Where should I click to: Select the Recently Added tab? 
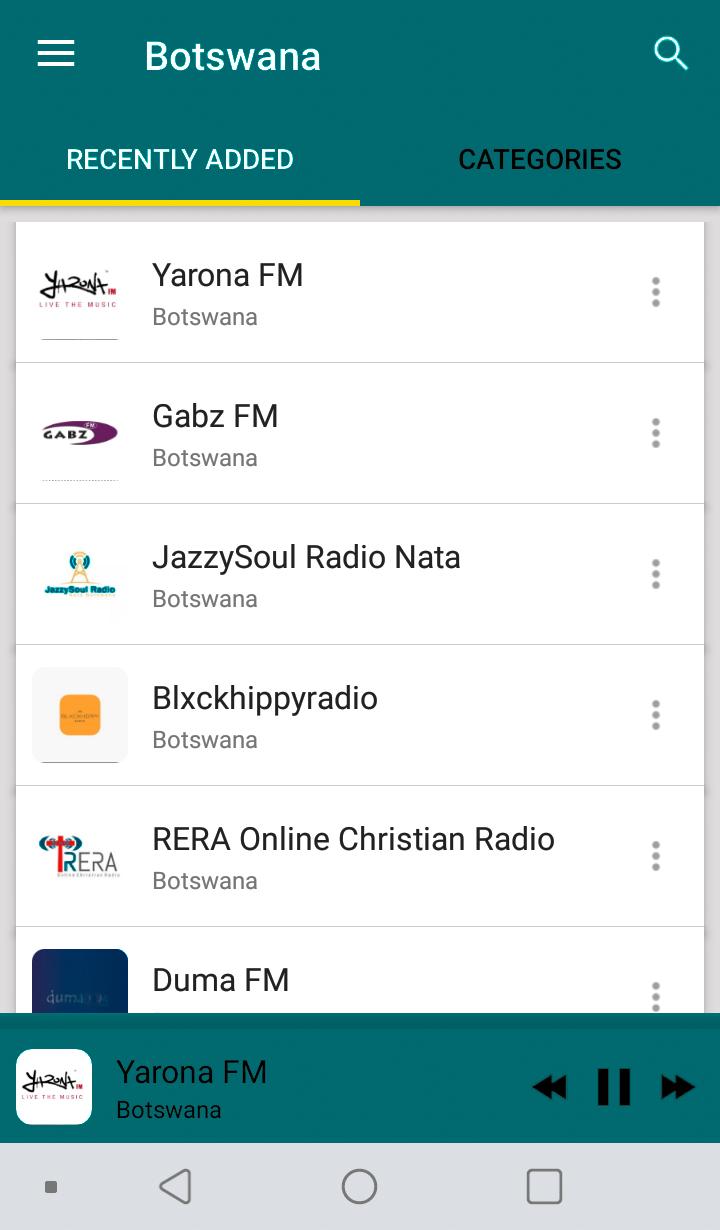click(x=180, y=159)
